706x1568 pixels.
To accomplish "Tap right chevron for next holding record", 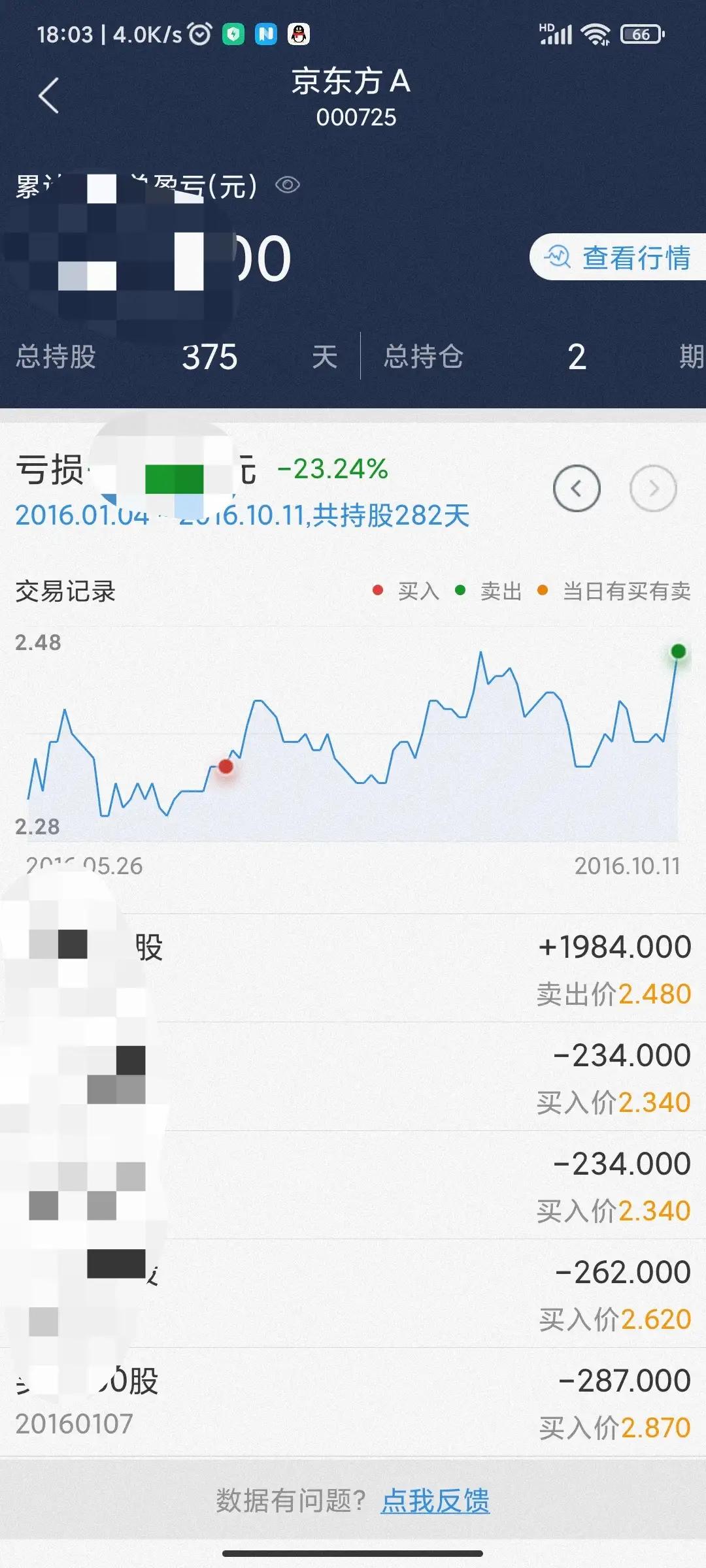I will tap(653, 488).
